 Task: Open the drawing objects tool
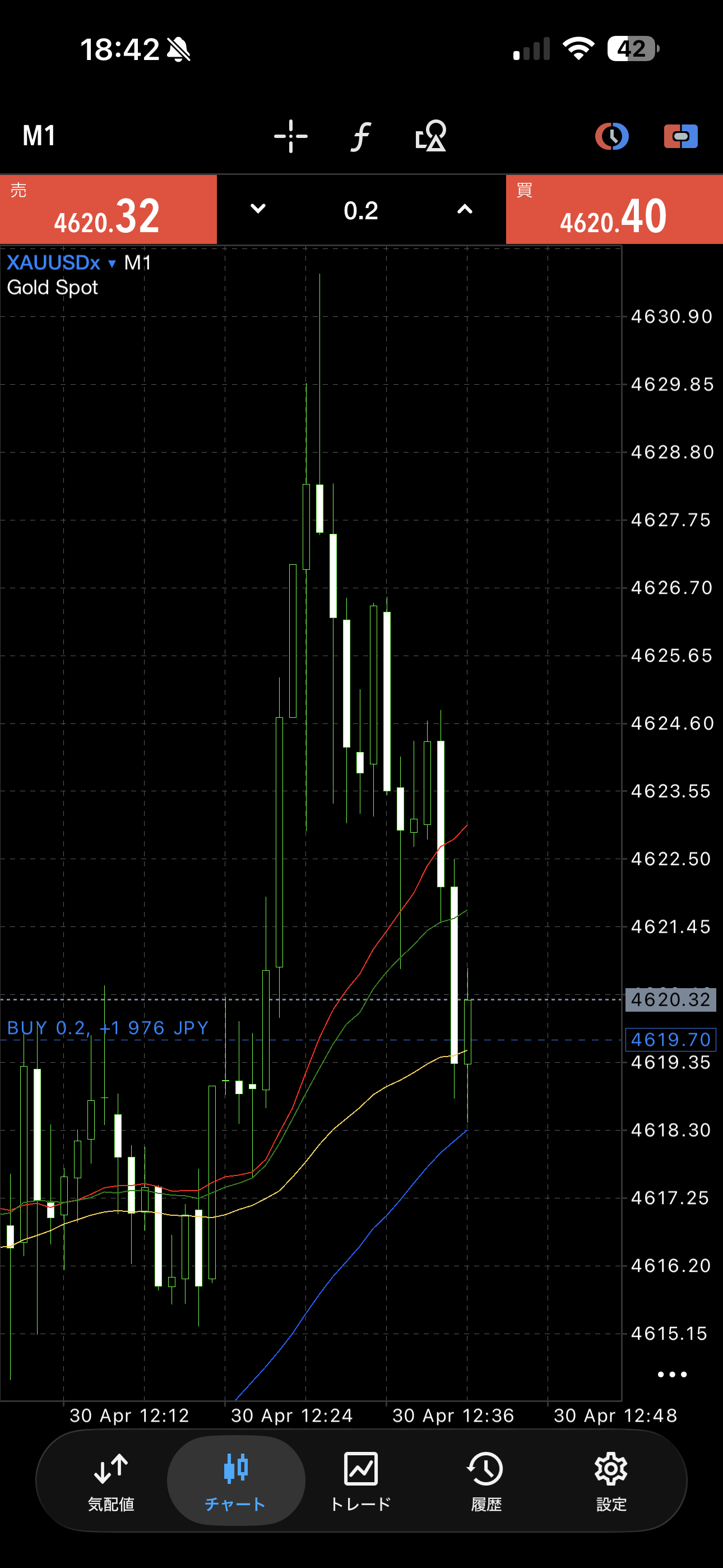click(x=430, y=136)
